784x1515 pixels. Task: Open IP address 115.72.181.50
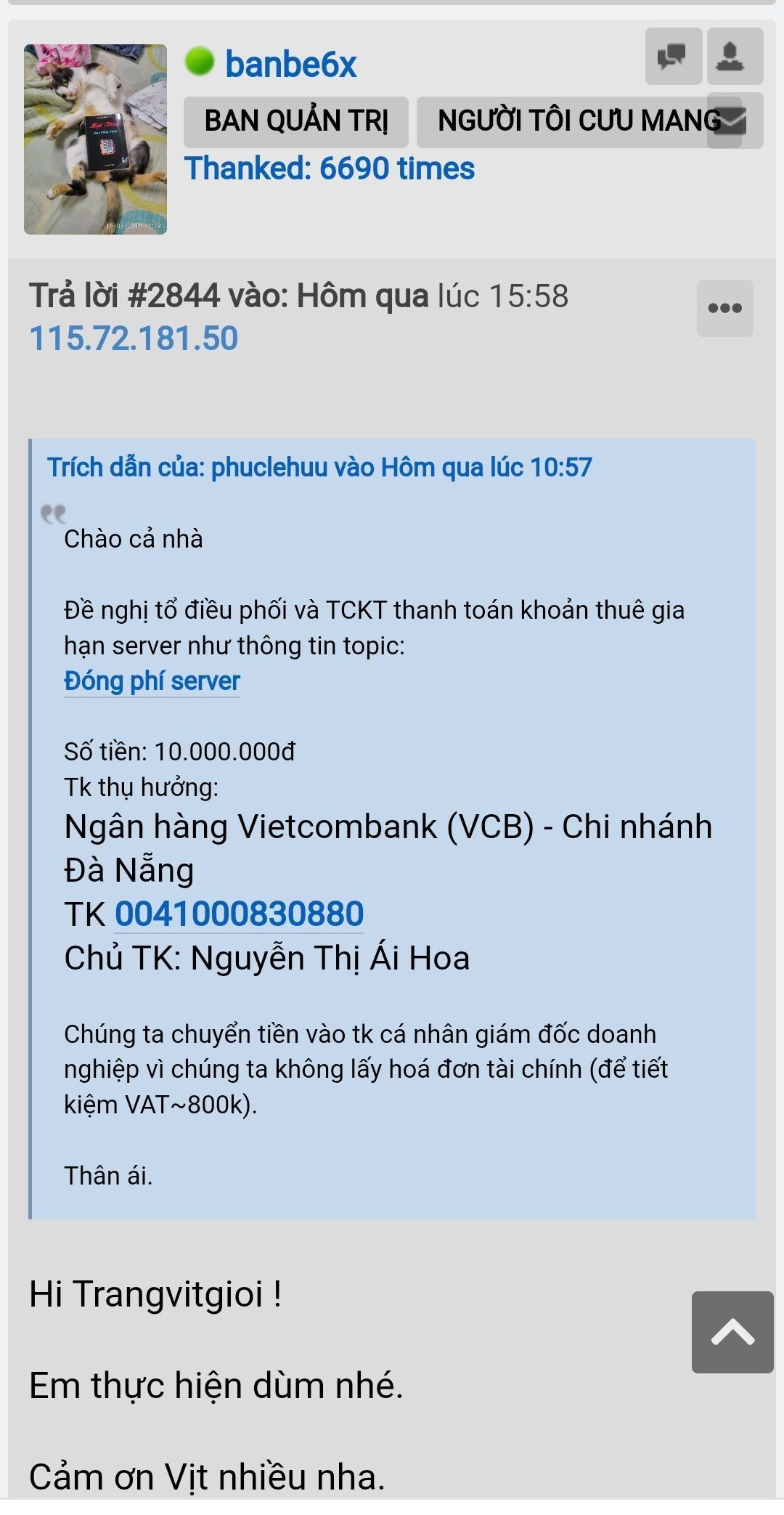click(134, 338)
